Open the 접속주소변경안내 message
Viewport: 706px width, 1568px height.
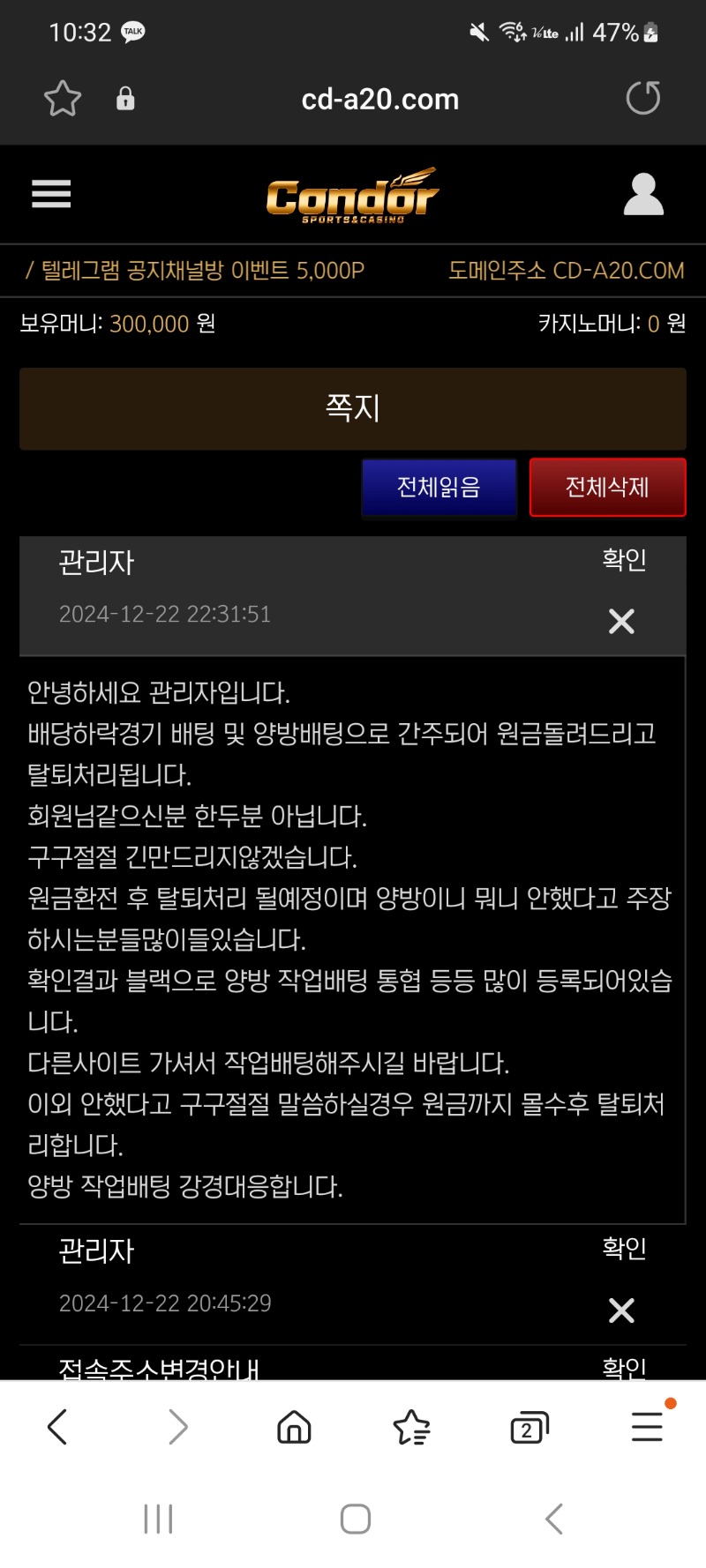[x=159, y=1368]
